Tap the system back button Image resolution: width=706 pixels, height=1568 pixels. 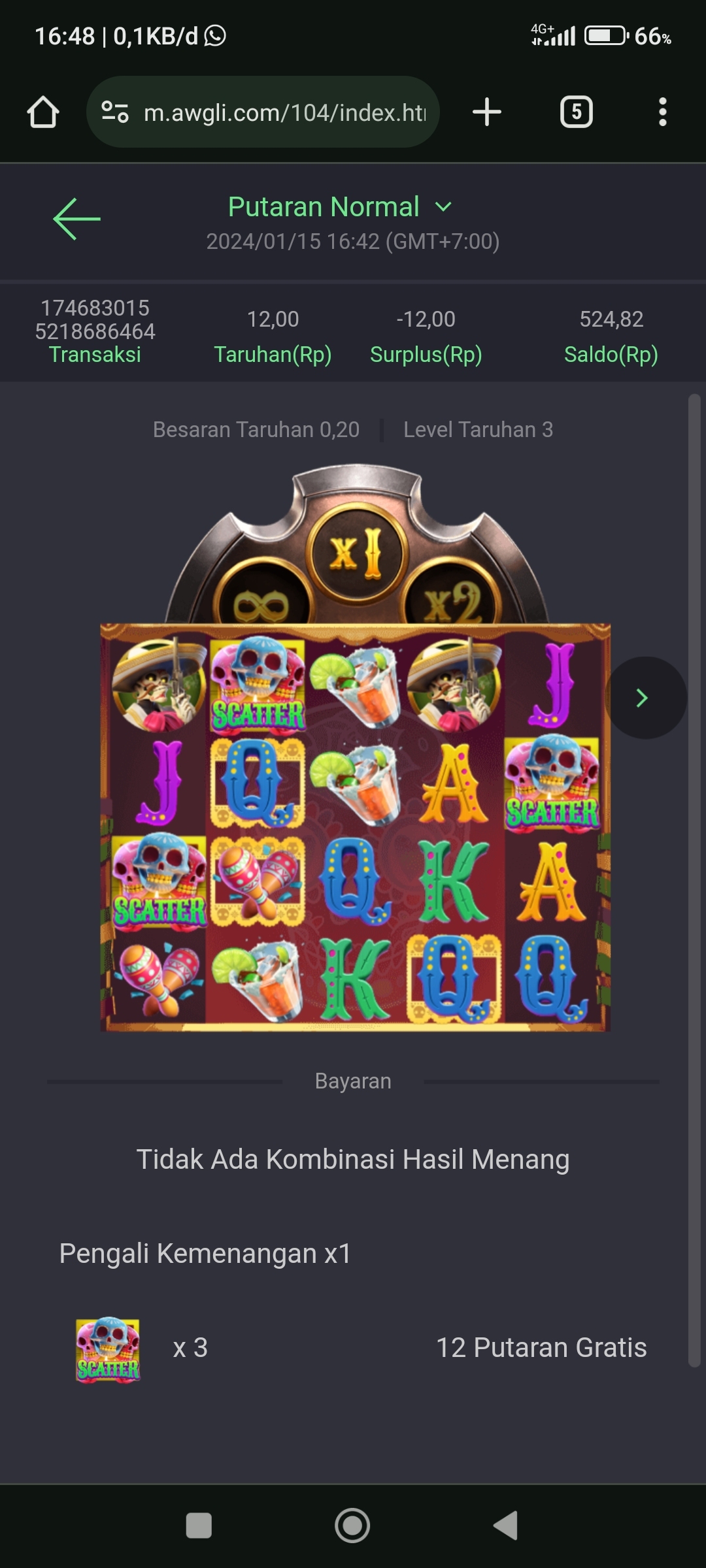[x=506, y=1526]
